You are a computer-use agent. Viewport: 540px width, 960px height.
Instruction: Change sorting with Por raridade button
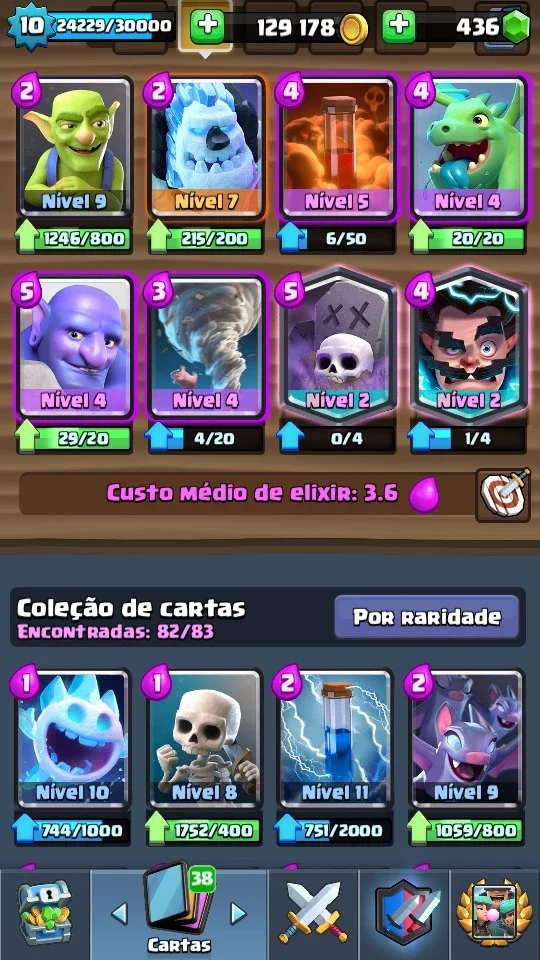427,617
